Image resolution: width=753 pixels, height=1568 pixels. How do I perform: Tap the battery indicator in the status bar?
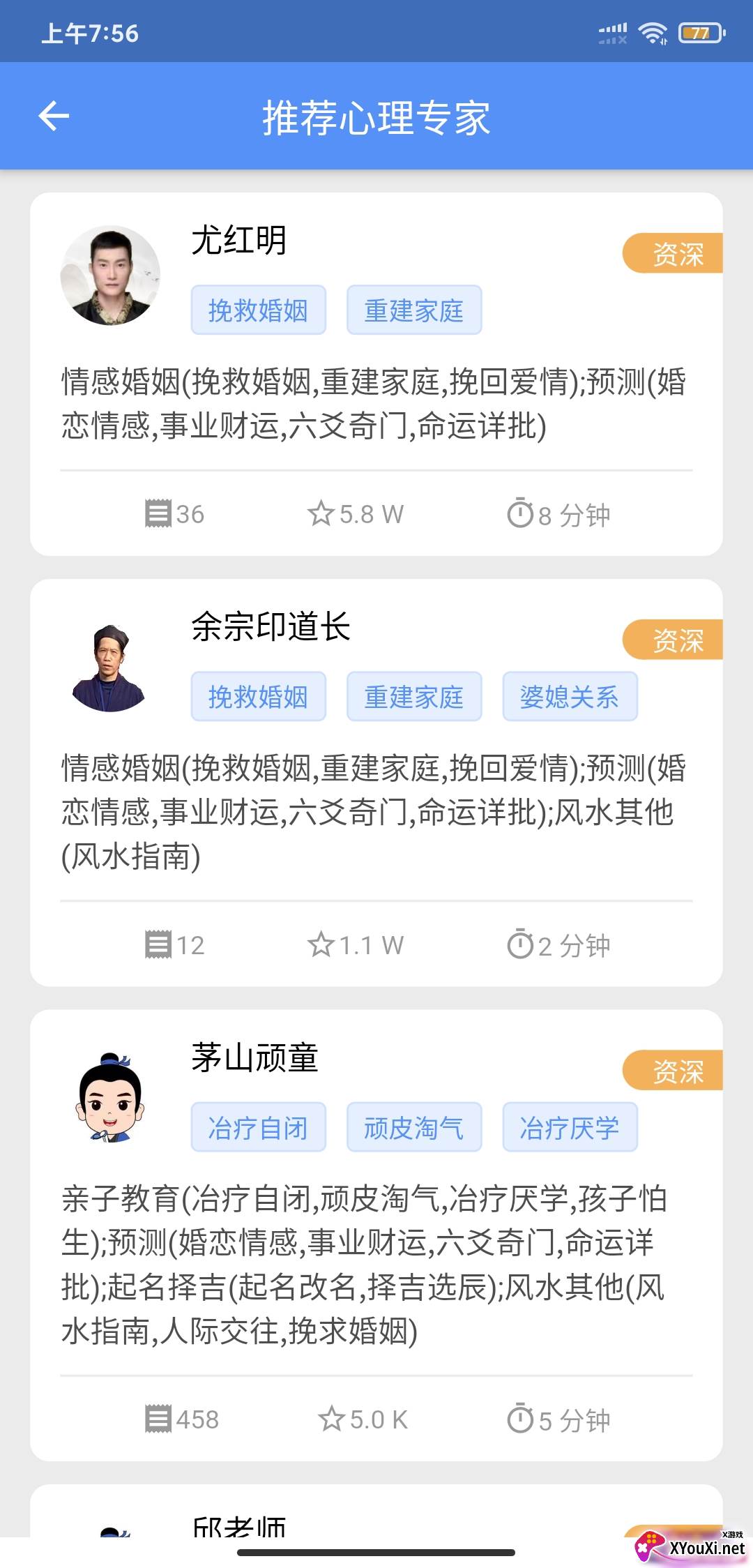click(702, 32)
